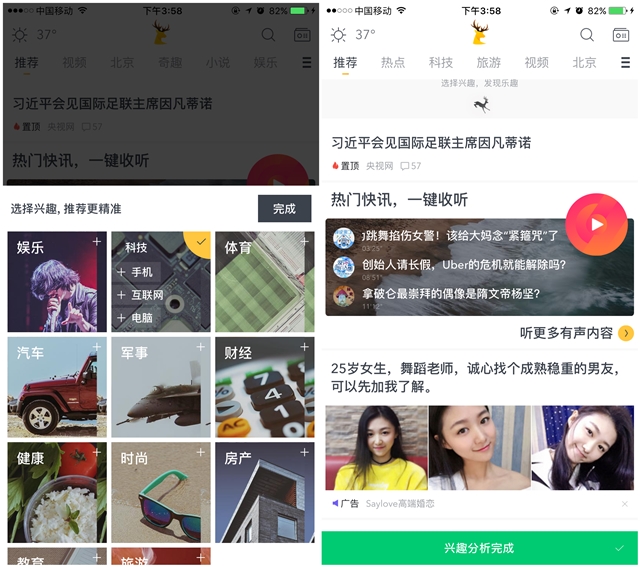Switch to the 热点 tab
Screen dimensions: 640x567
(393, 62)
